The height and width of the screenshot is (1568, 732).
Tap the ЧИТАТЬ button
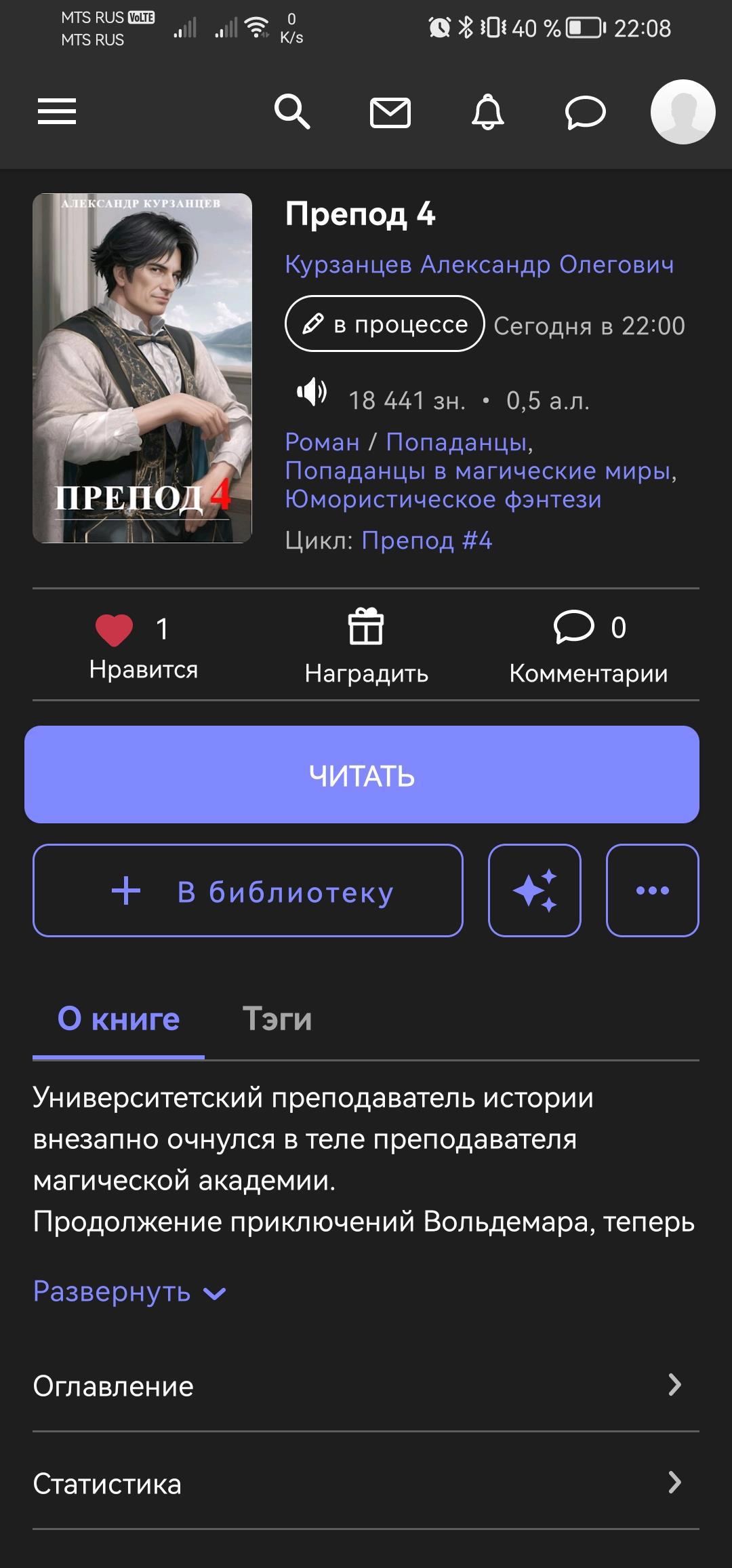point(362,775)
